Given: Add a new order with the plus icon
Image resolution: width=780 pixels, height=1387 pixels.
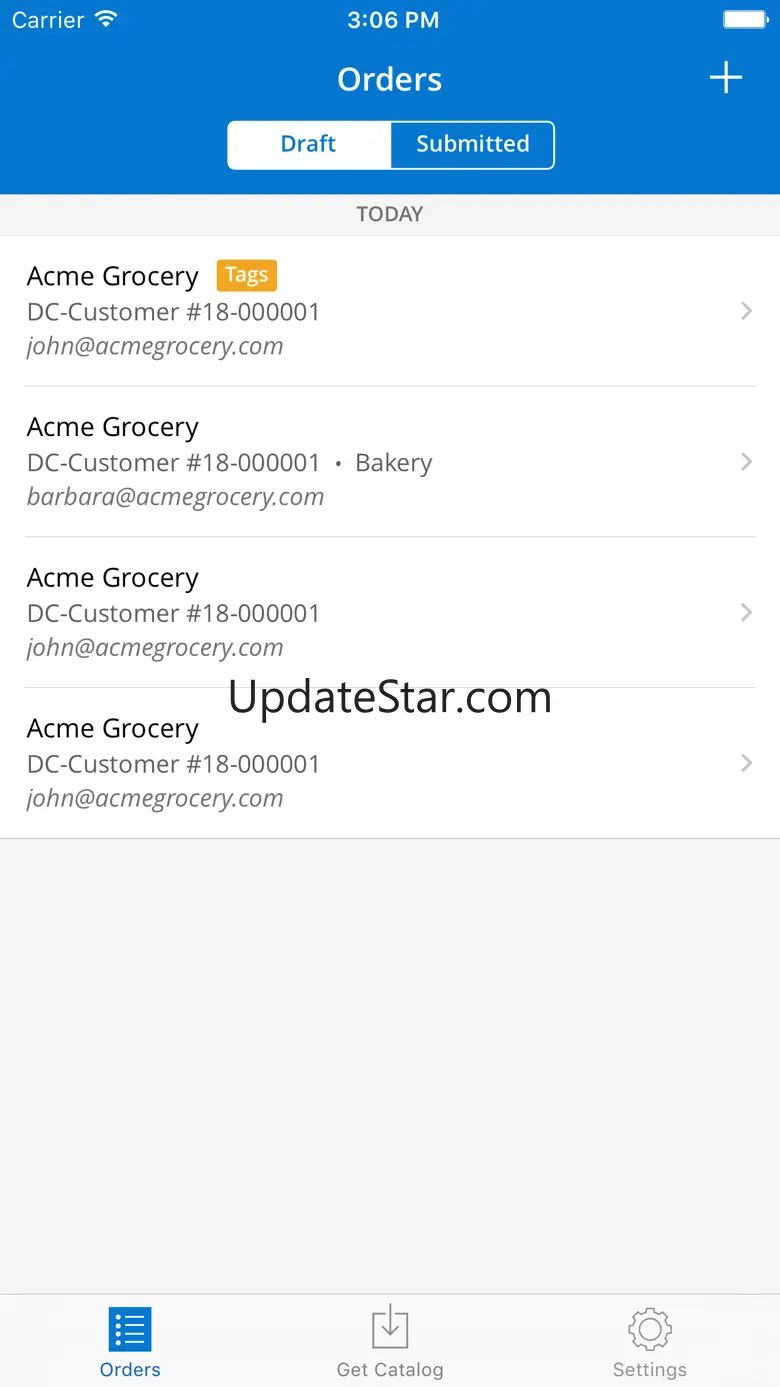Looking at the screenshot, I should [726, 78].
